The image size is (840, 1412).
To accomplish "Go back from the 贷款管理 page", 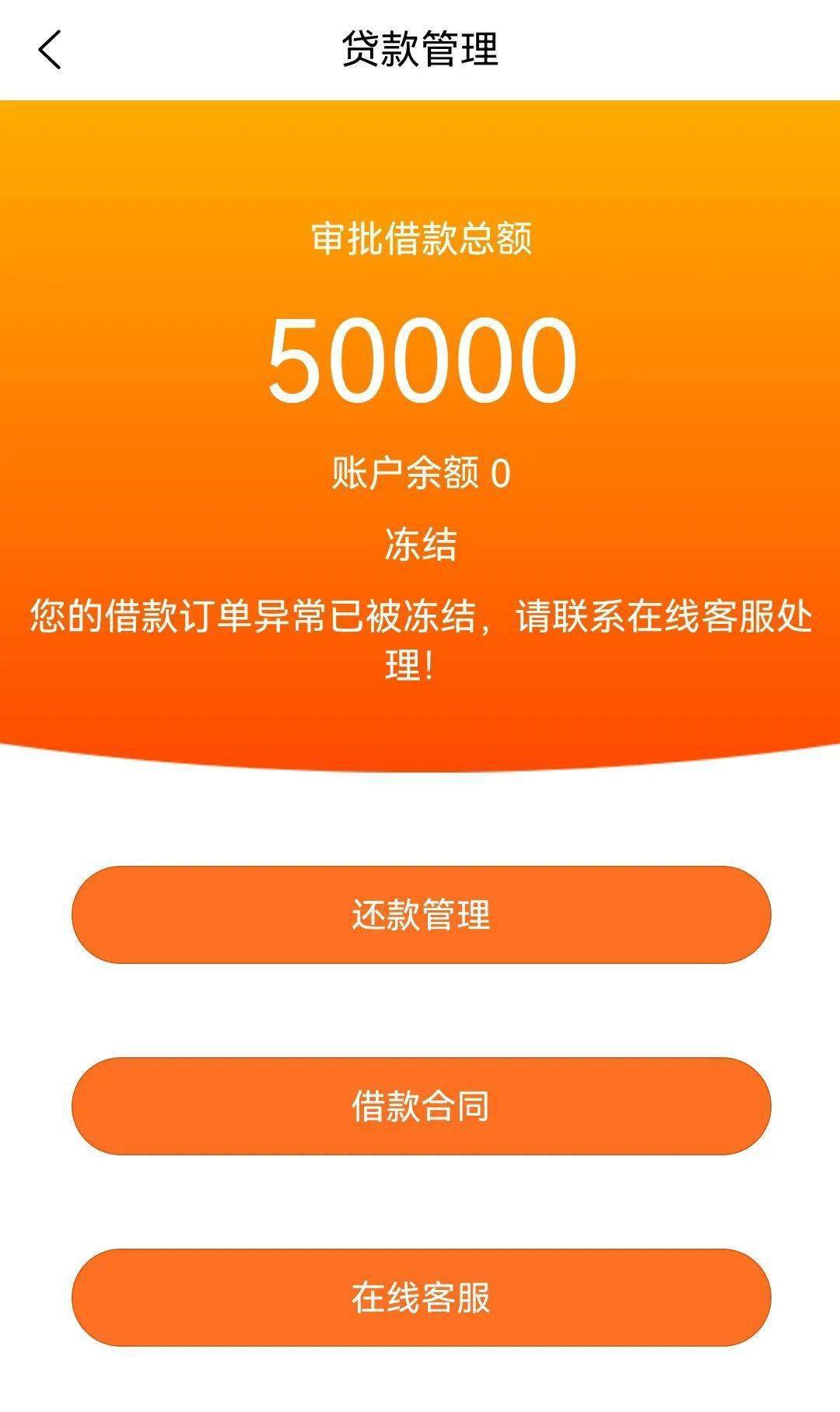I will click(x=49, y=51).
